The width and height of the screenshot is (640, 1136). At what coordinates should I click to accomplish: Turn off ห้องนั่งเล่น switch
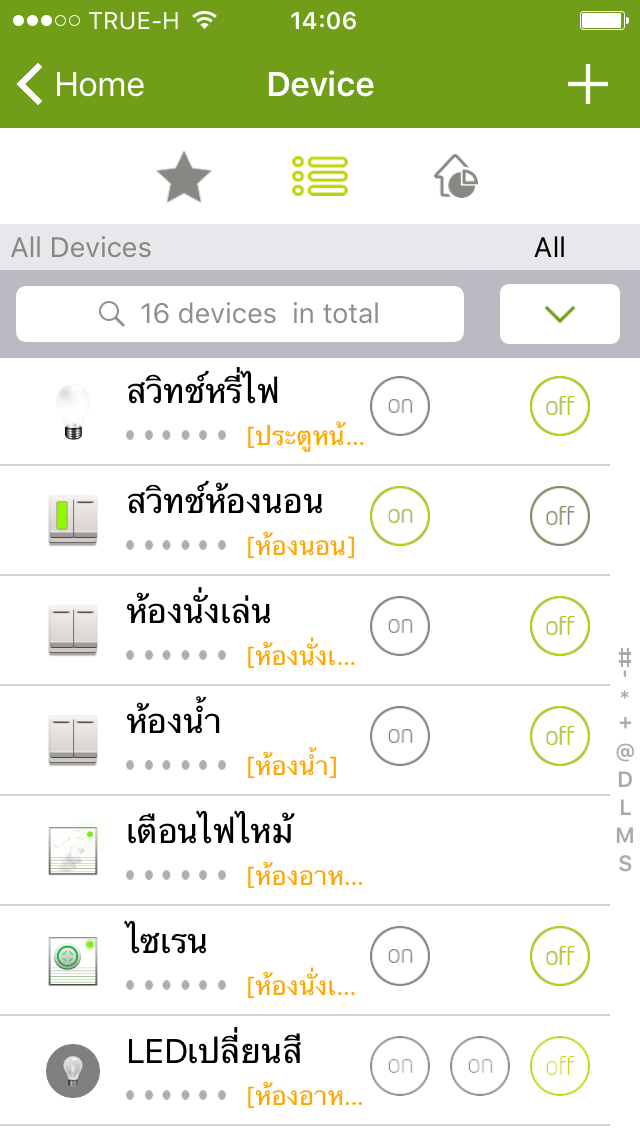pos(560,626)
